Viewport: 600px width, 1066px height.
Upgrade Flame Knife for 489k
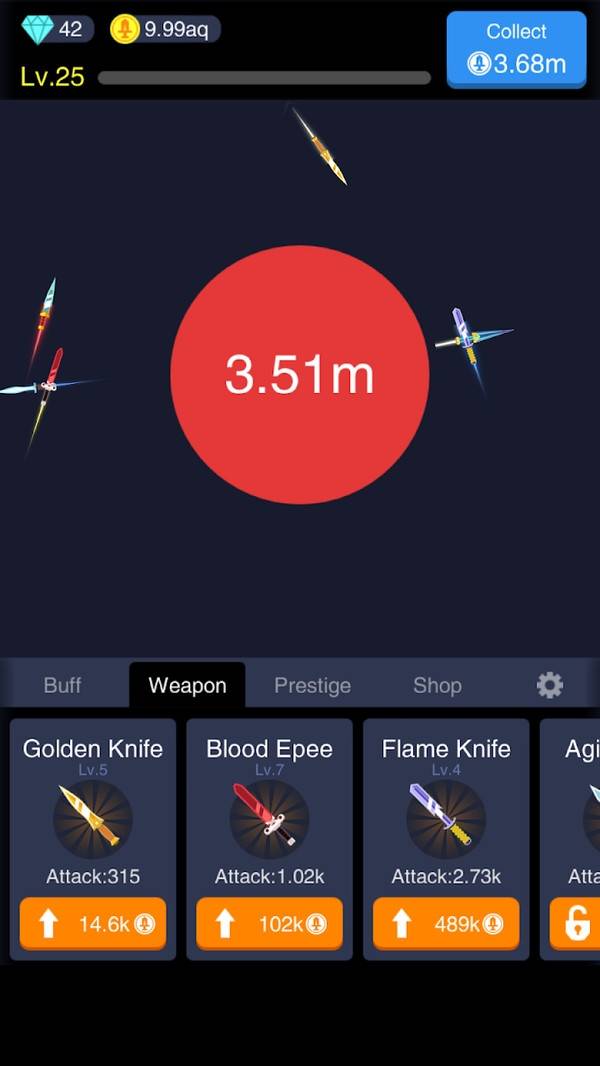pyautogui.click(x=446, y=924)
